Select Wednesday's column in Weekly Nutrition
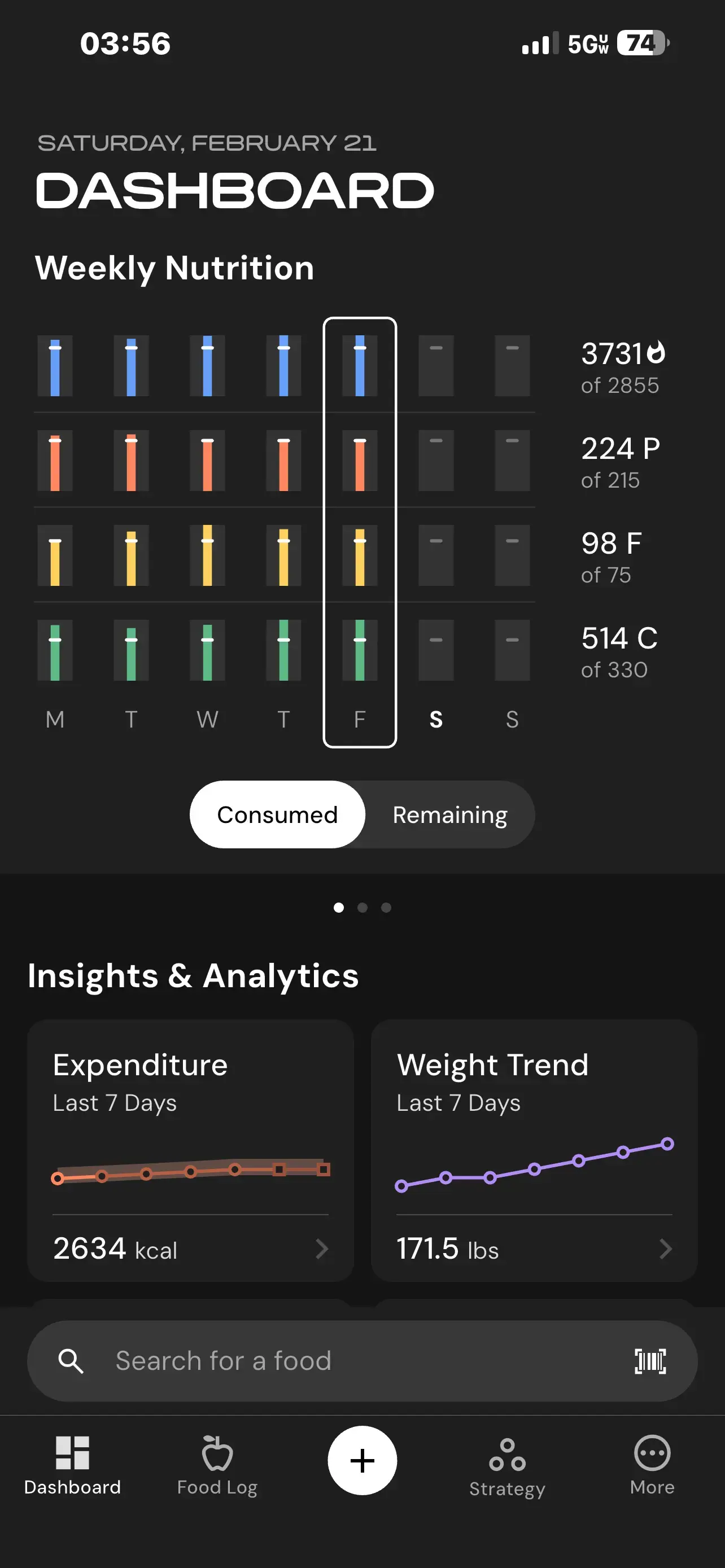This screenshot has height=1568, width=725. 207,529
